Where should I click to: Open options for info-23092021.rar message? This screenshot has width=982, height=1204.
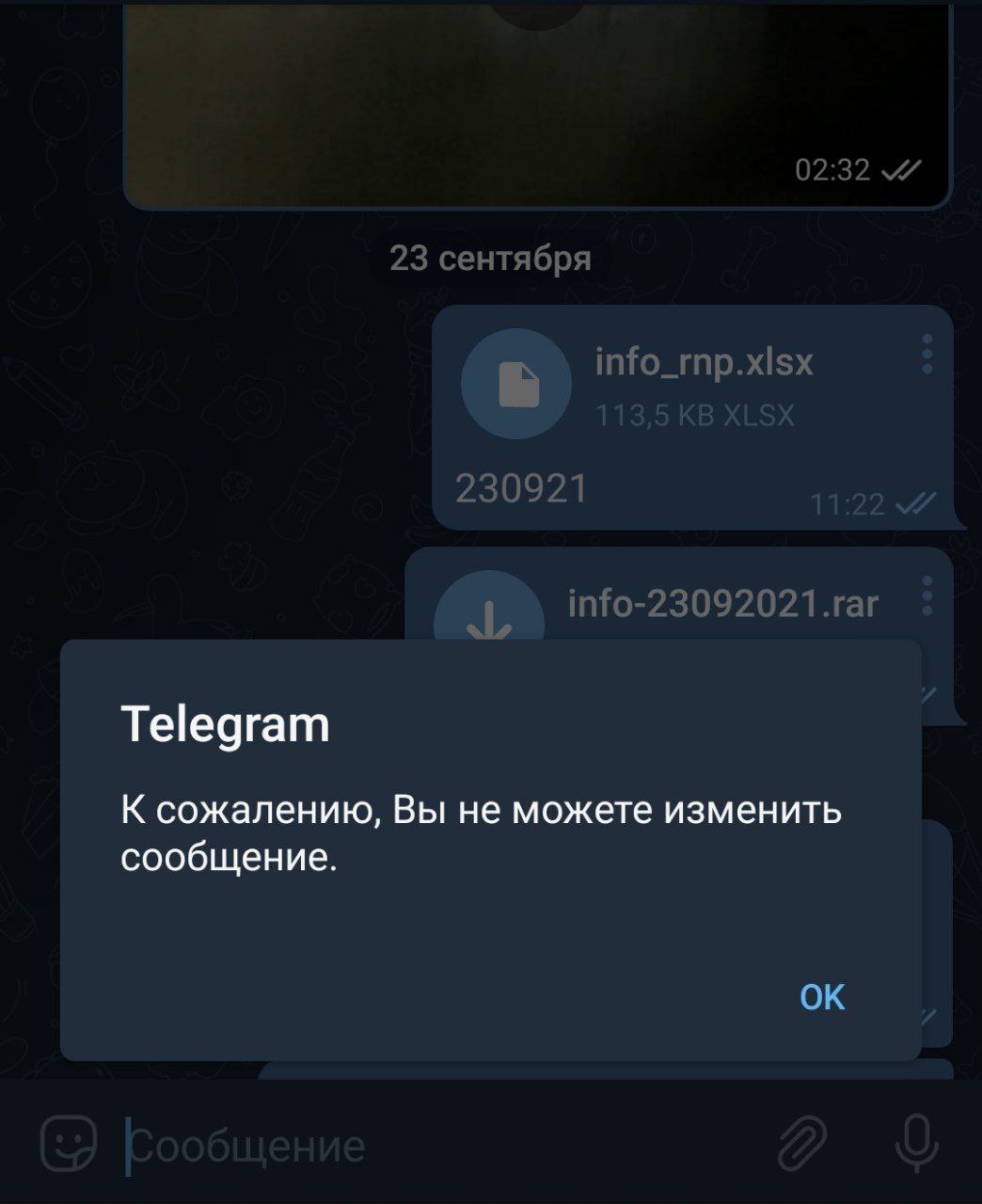927,596
